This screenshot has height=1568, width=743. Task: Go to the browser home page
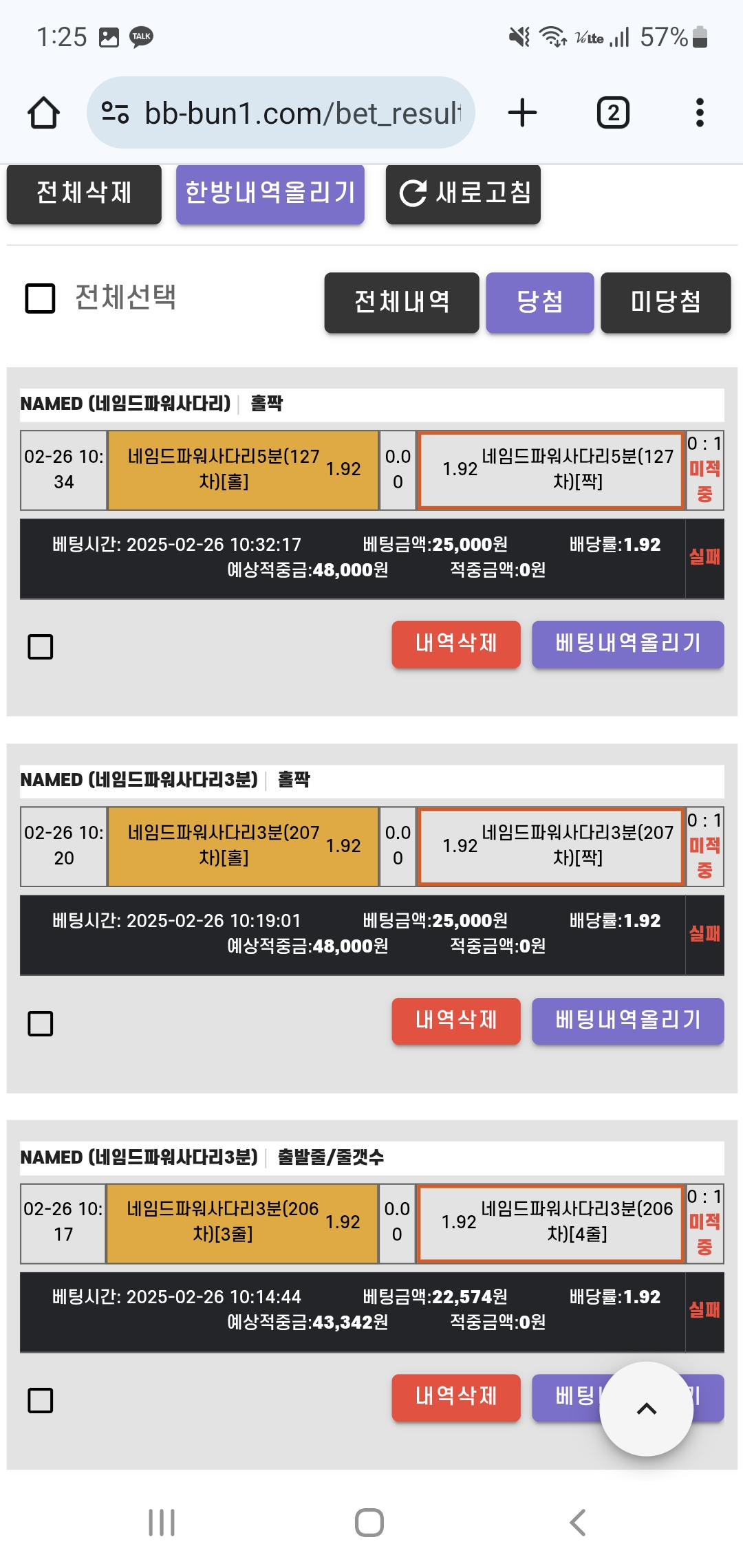pos(43,113)
